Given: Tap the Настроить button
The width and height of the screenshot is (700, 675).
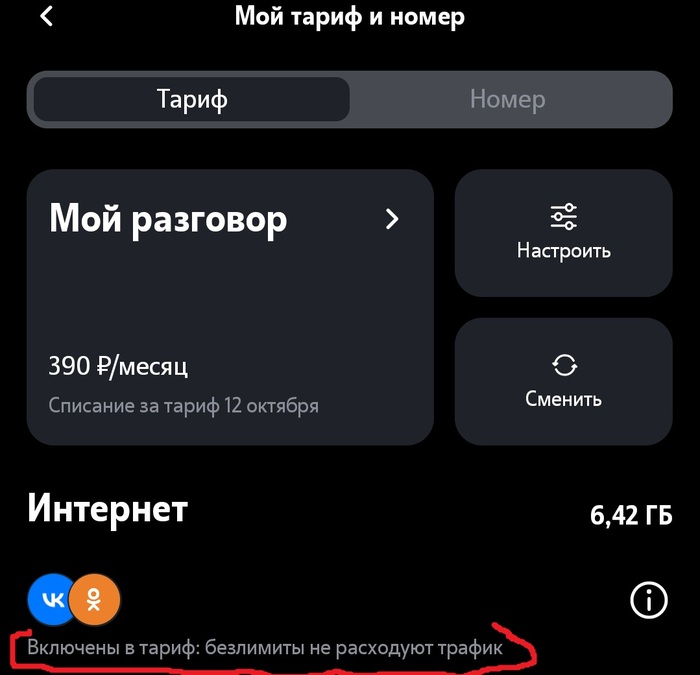Looking at the screenshot, I should pyautogui.click(x=563, y=233).
